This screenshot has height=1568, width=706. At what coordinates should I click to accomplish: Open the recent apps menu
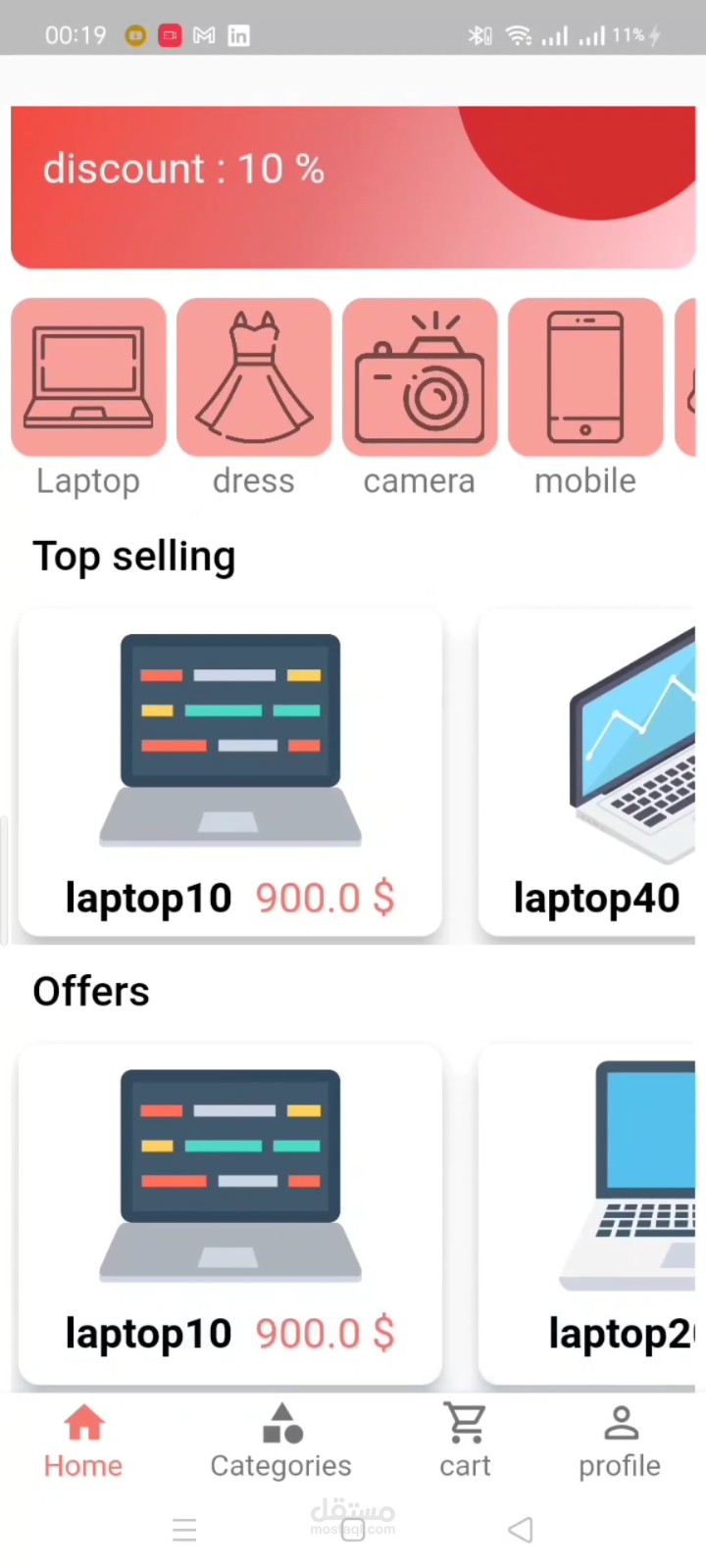[184, 1530]
